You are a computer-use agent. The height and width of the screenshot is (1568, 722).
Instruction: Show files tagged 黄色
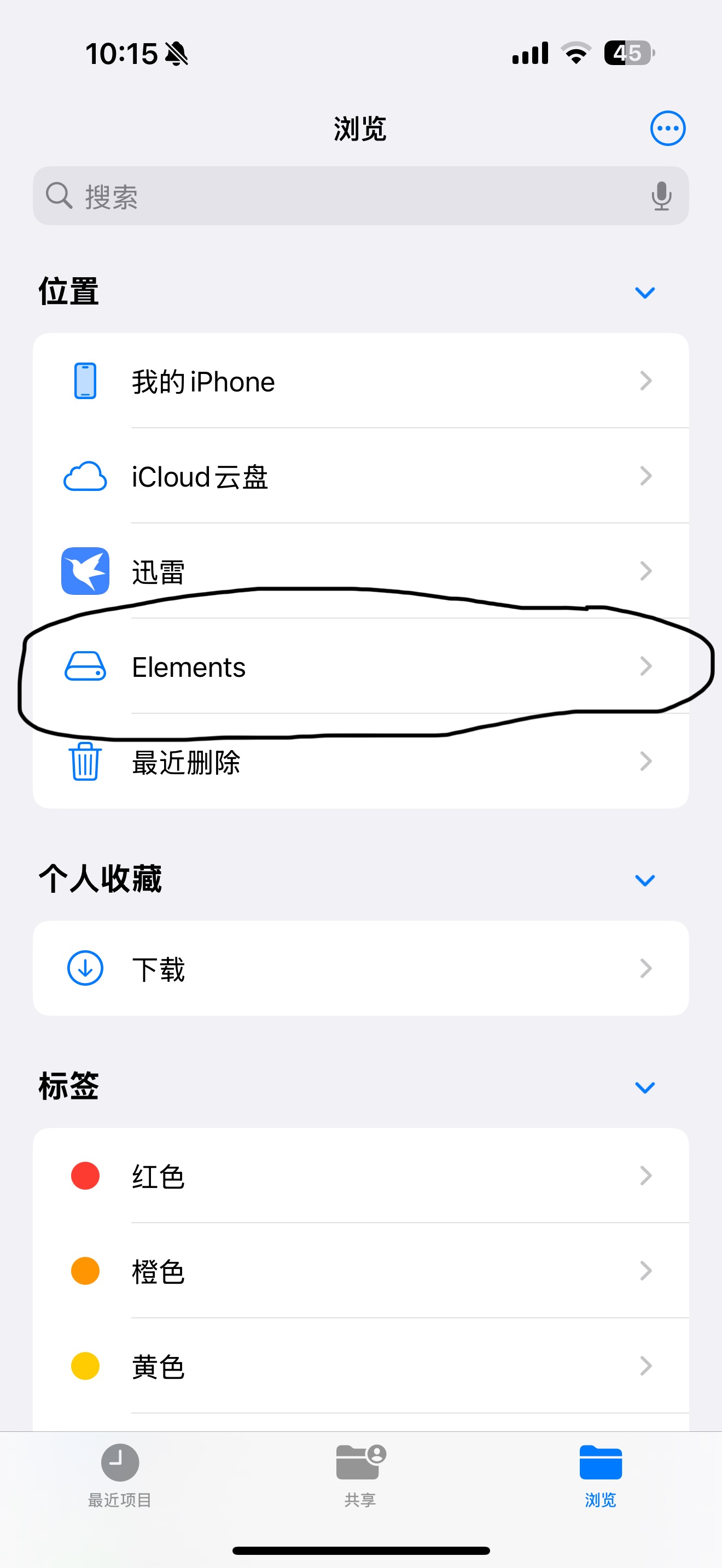[x=360, y=1366]
